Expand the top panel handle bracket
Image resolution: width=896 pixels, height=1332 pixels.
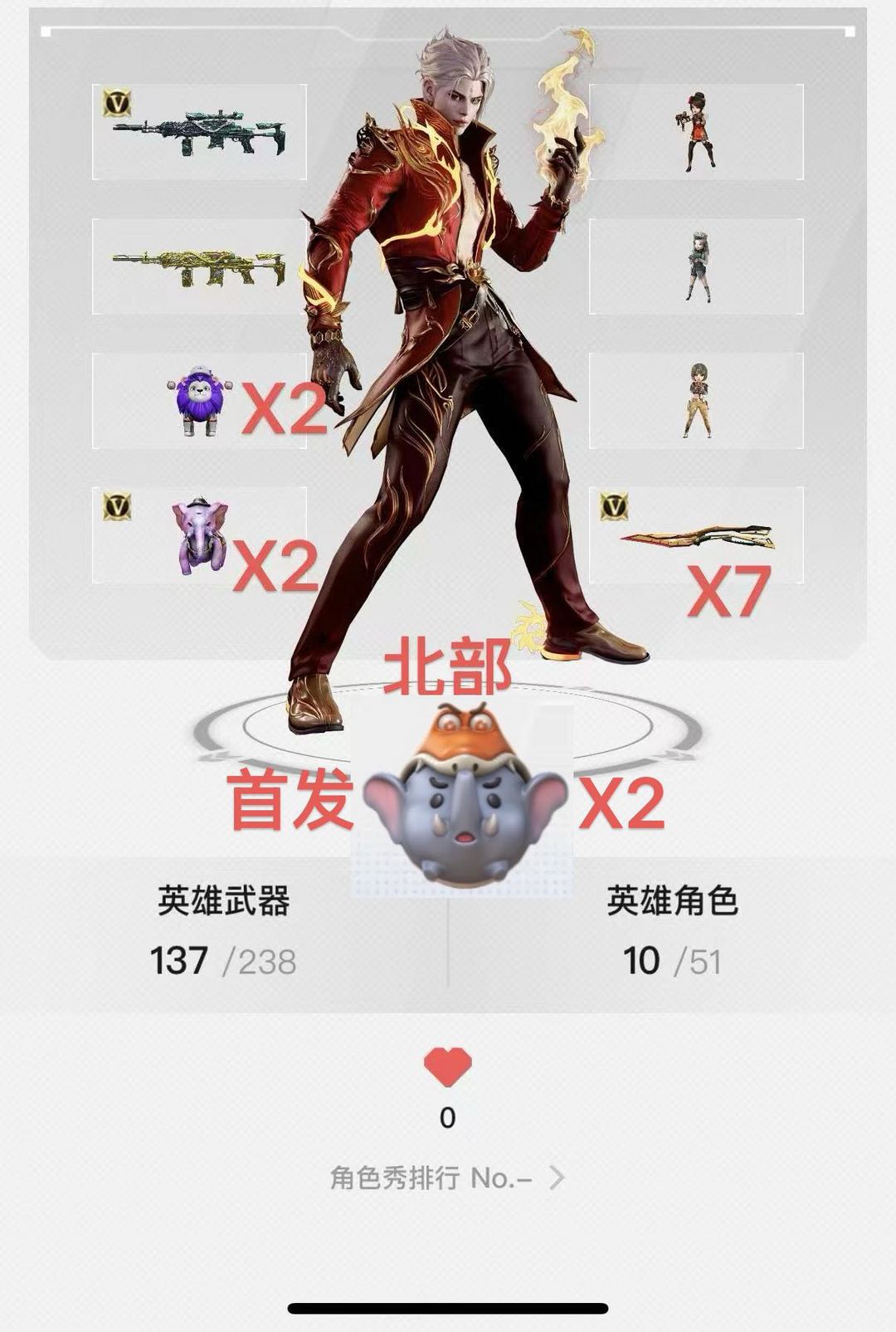point(448,32)
